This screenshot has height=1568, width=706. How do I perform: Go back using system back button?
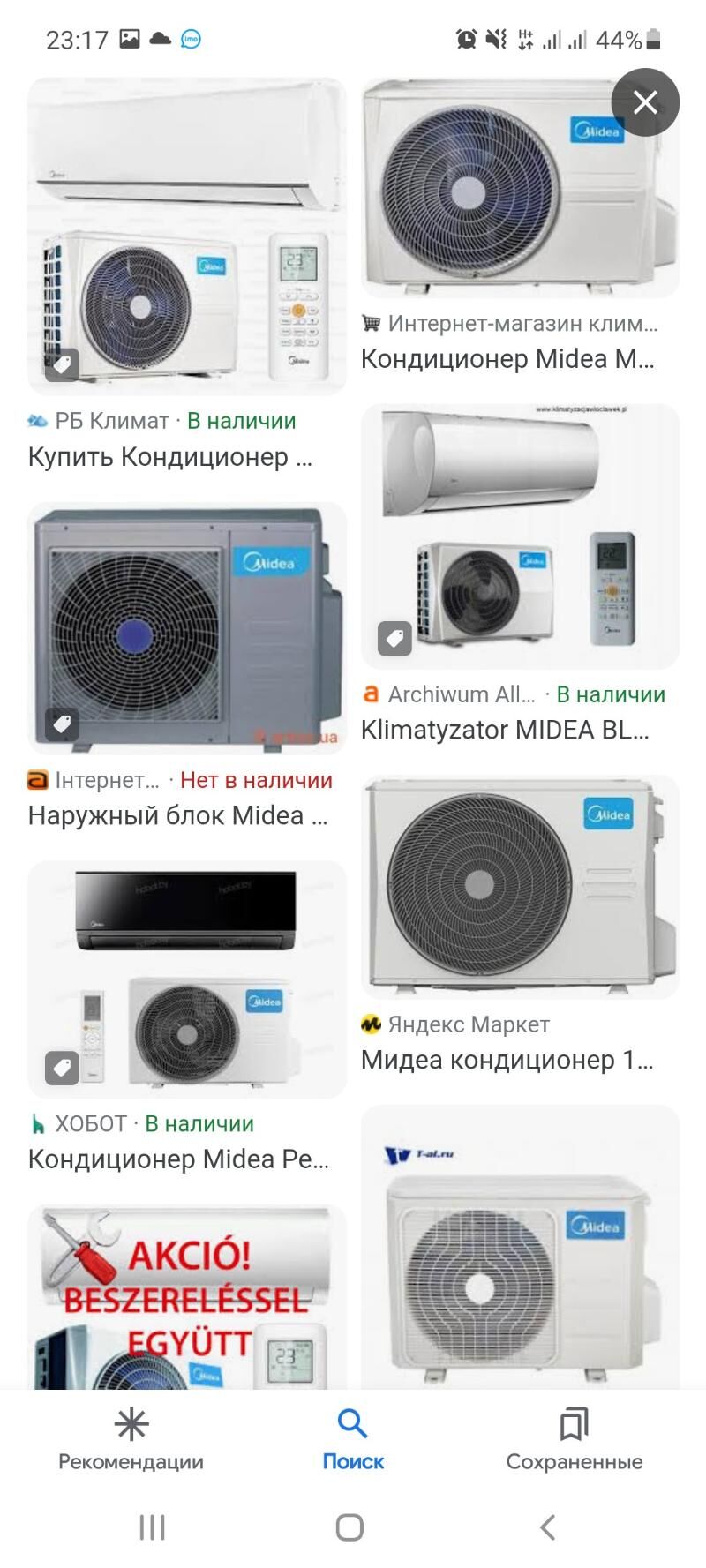click(548, 1527)
